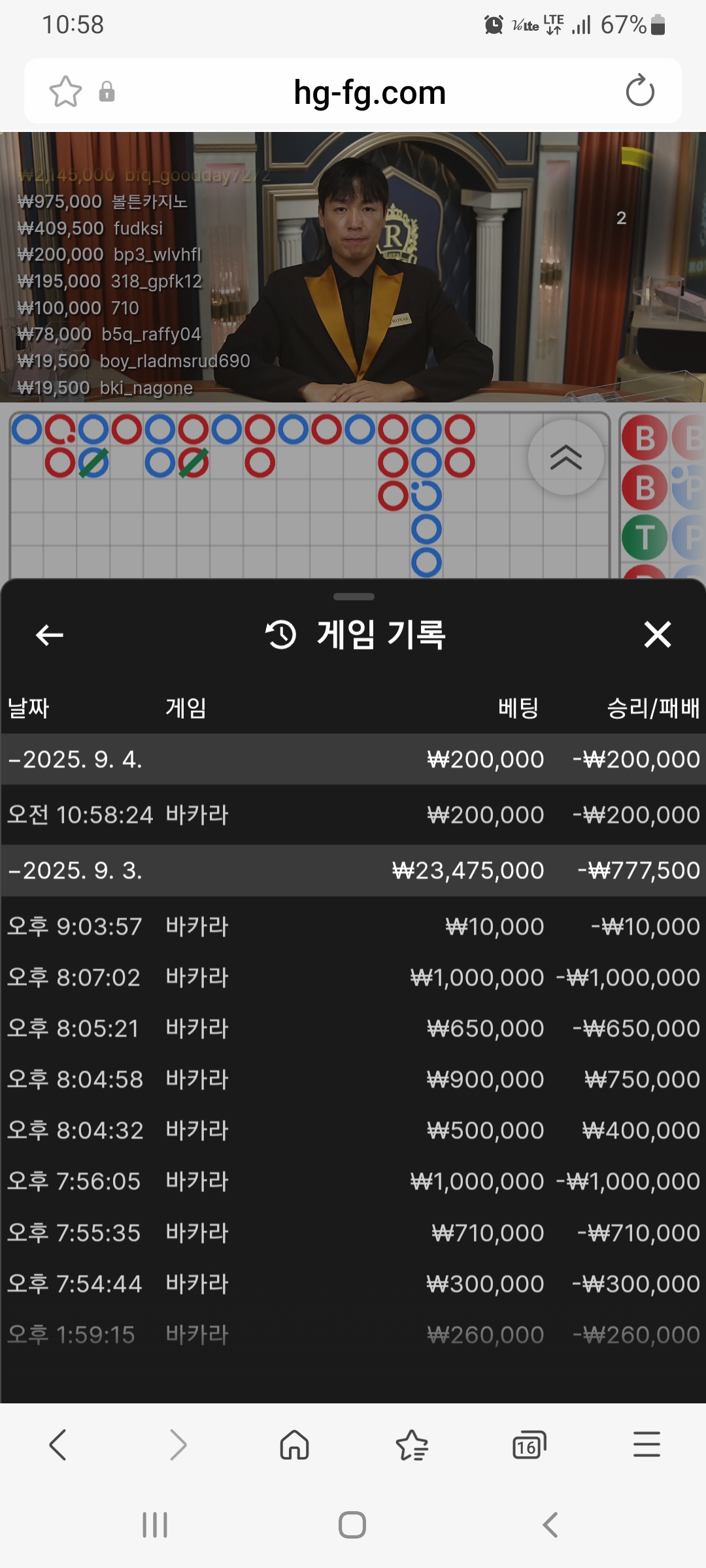
Task: Reload the page in the browser
Action: point(640,91)
